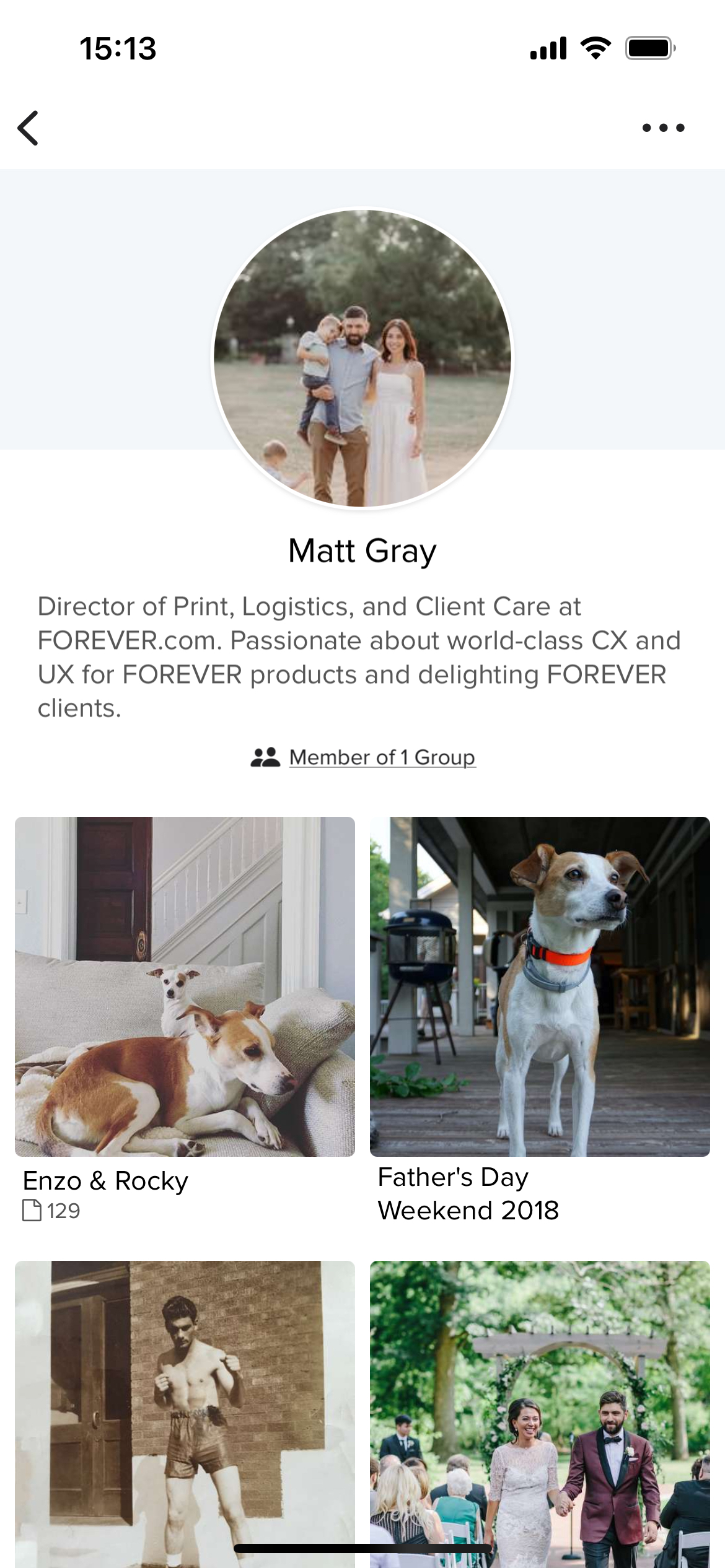Open the Enzo & Rocky album
Screen dimensions: 725x1568
(x=185, y=987)
